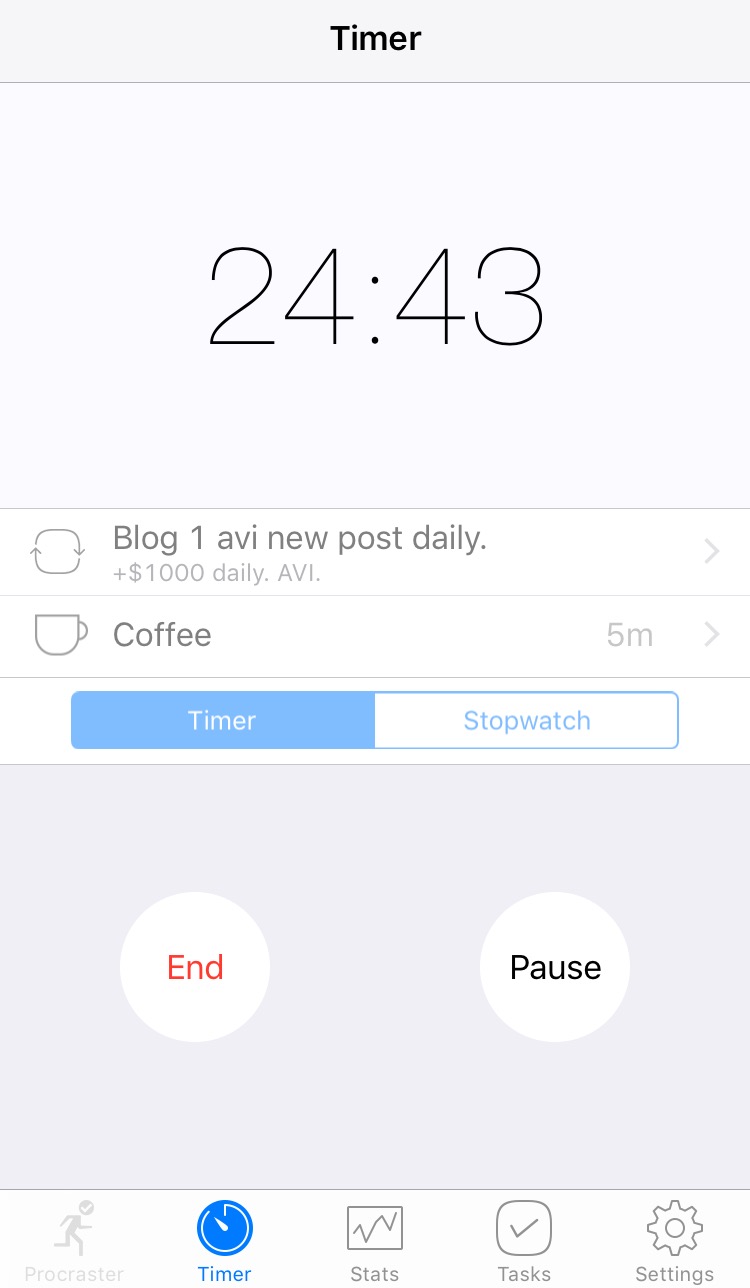
Task: Pause the countdown timer
Action: (555, 967)
